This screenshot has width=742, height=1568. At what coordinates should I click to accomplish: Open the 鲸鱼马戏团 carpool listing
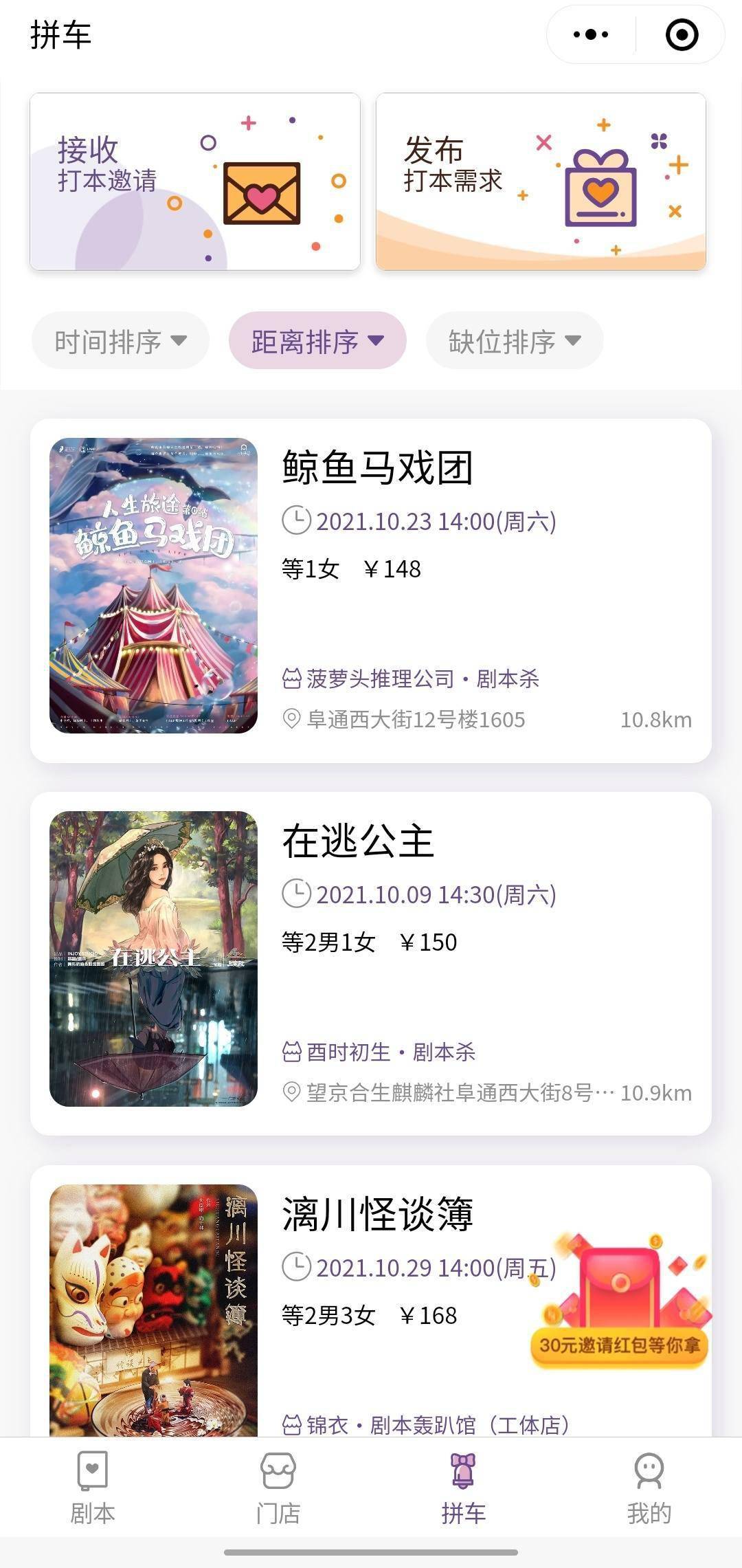tap(371, 590)
